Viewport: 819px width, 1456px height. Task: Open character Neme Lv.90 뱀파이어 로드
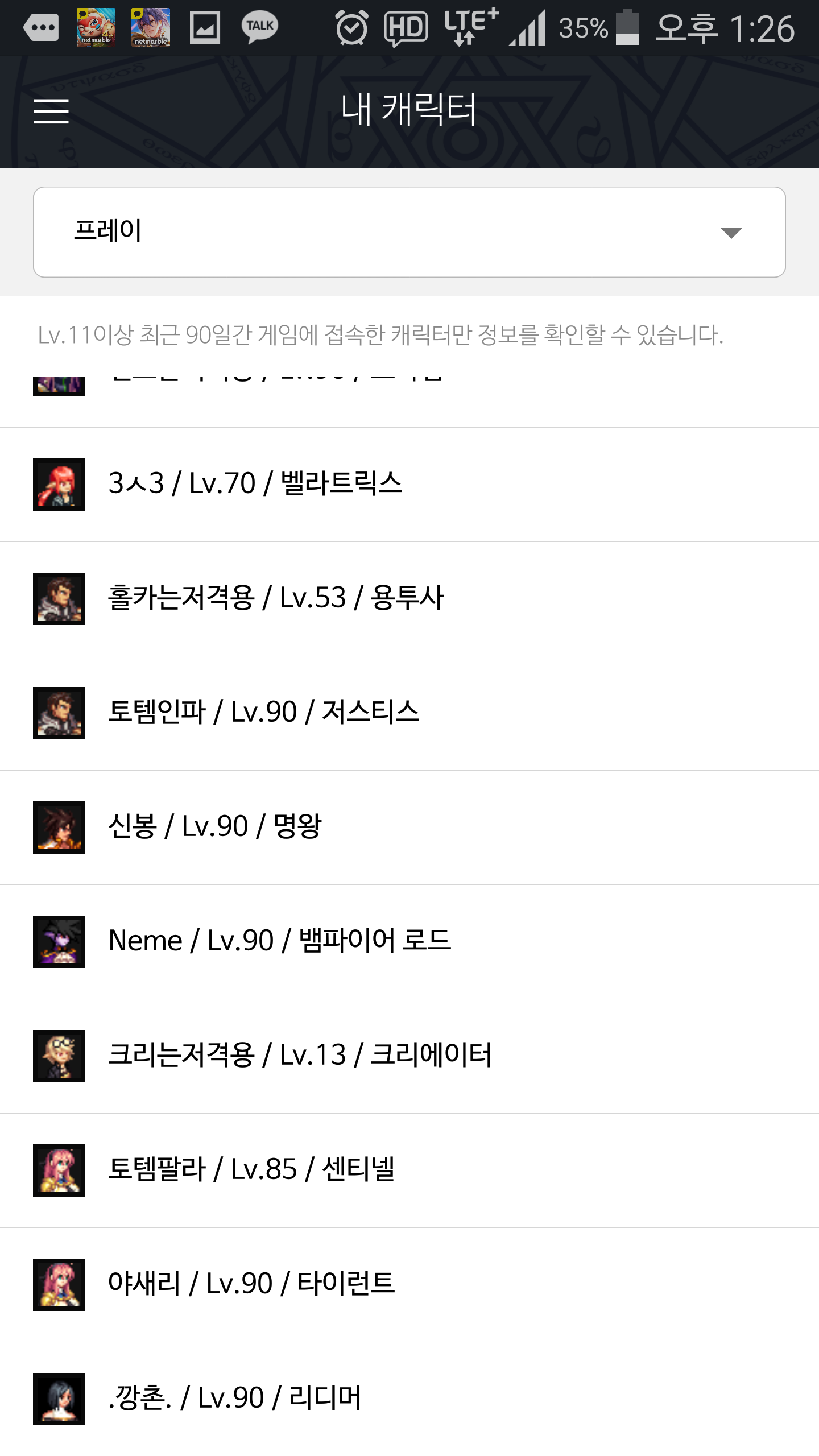click(x=280, y=941)
